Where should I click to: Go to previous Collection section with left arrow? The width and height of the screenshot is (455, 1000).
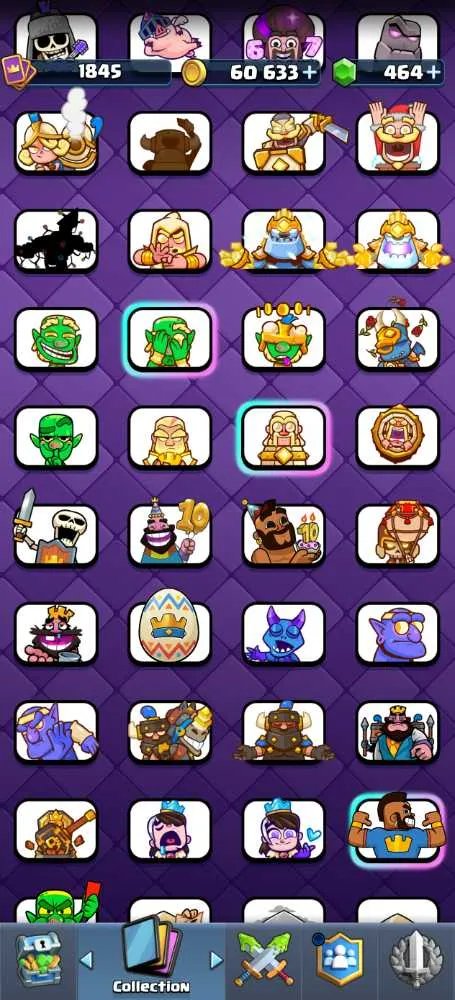[x=86, y=960]
